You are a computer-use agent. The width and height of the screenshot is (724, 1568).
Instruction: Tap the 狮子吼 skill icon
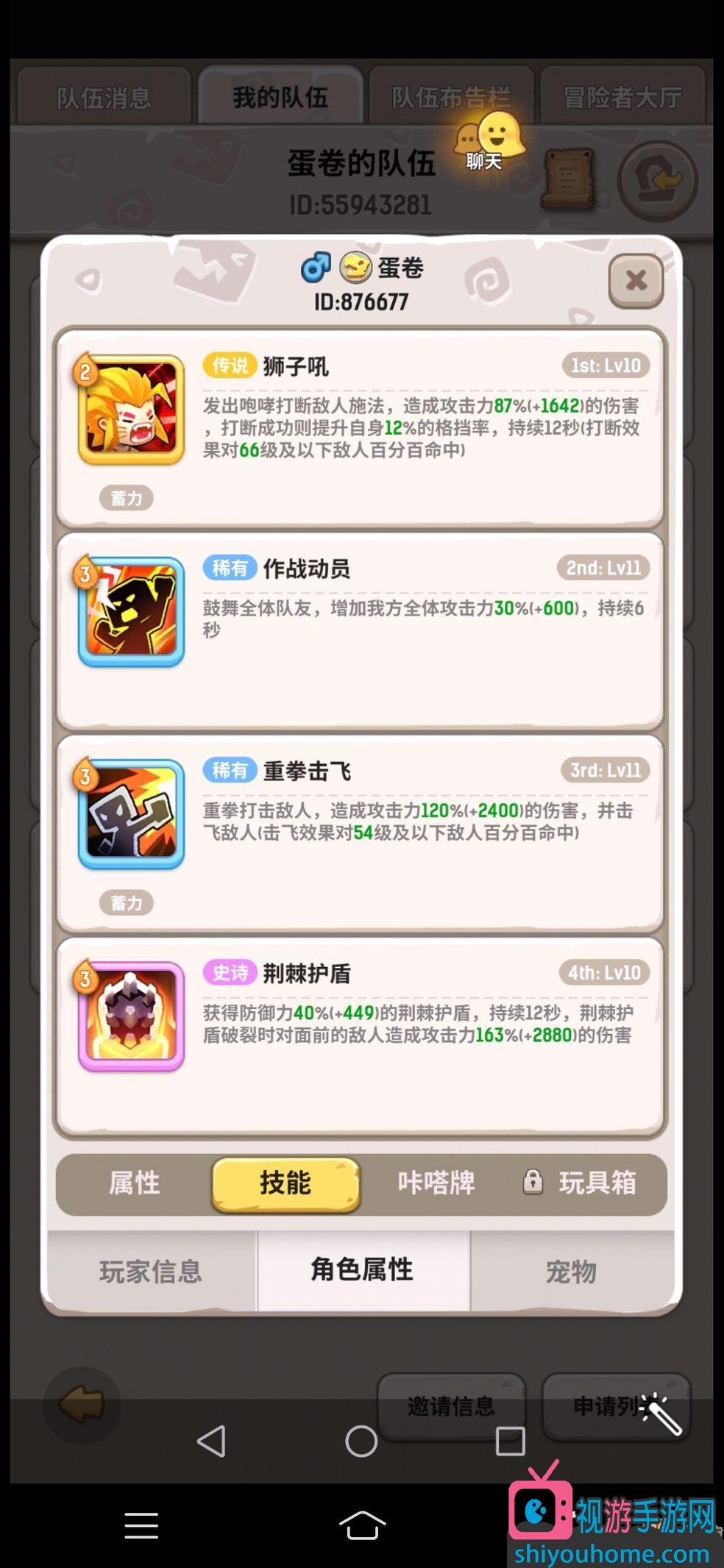click(132, 410)
